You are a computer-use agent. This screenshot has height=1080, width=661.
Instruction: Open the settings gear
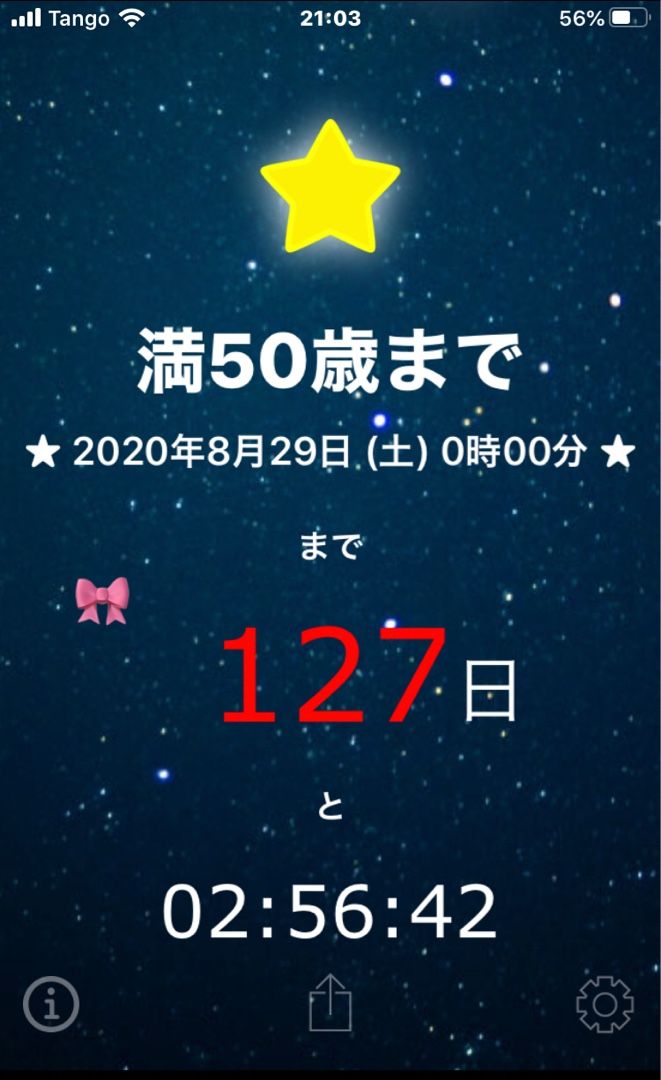tap(605, 1003)
